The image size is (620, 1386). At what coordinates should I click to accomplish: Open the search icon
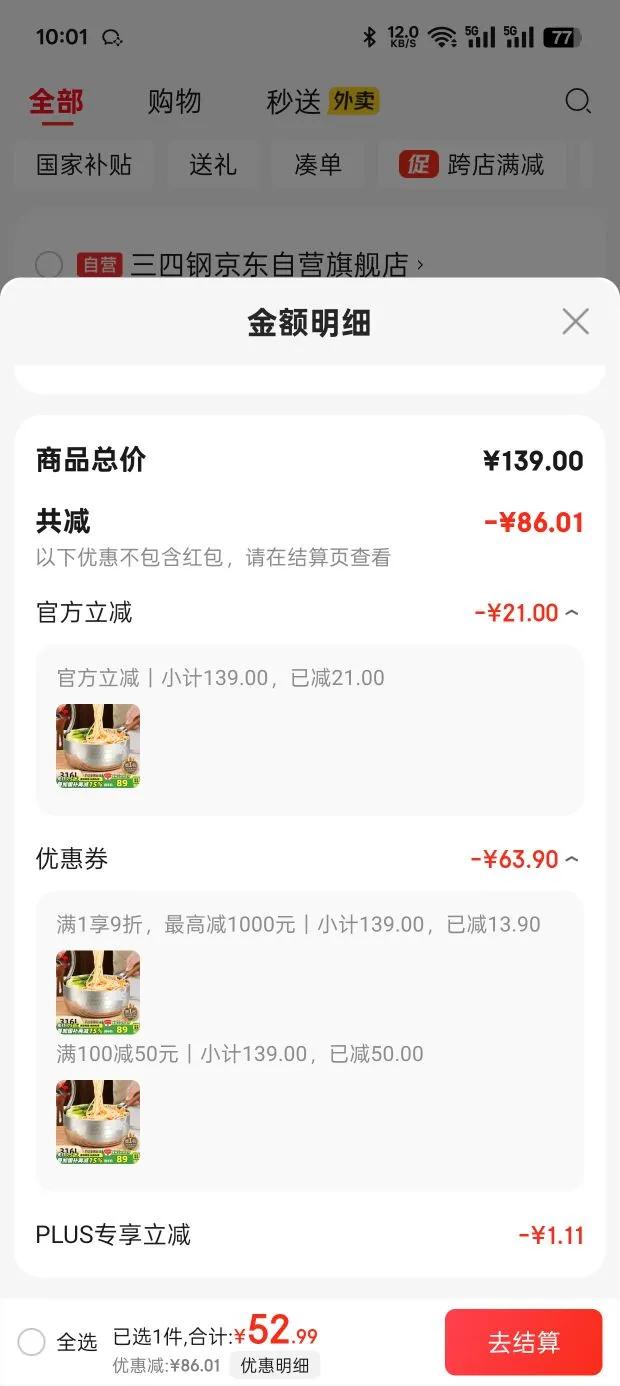click(x=578, y=101)
